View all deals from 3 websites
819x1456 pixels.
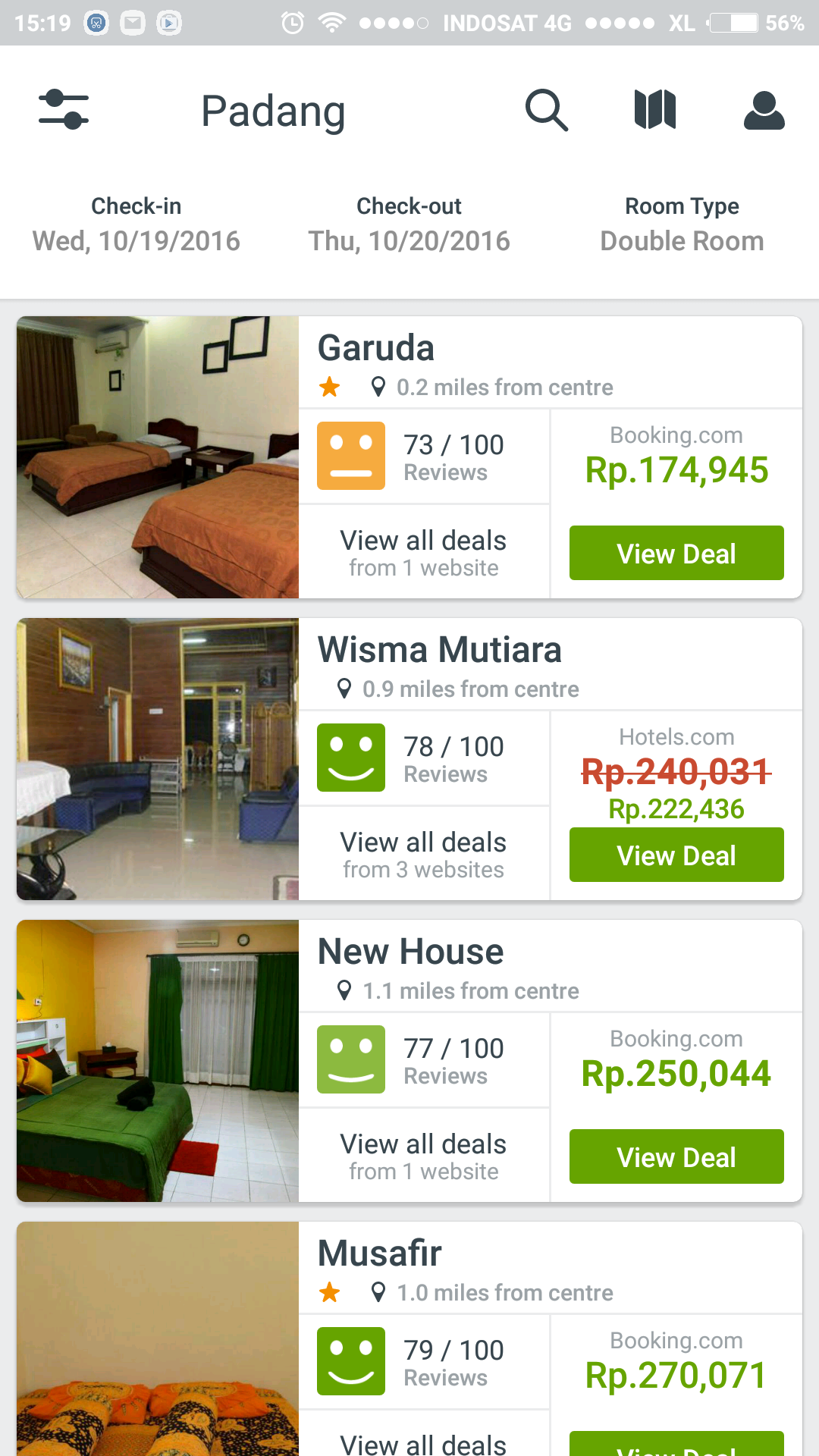coord(423,855)
